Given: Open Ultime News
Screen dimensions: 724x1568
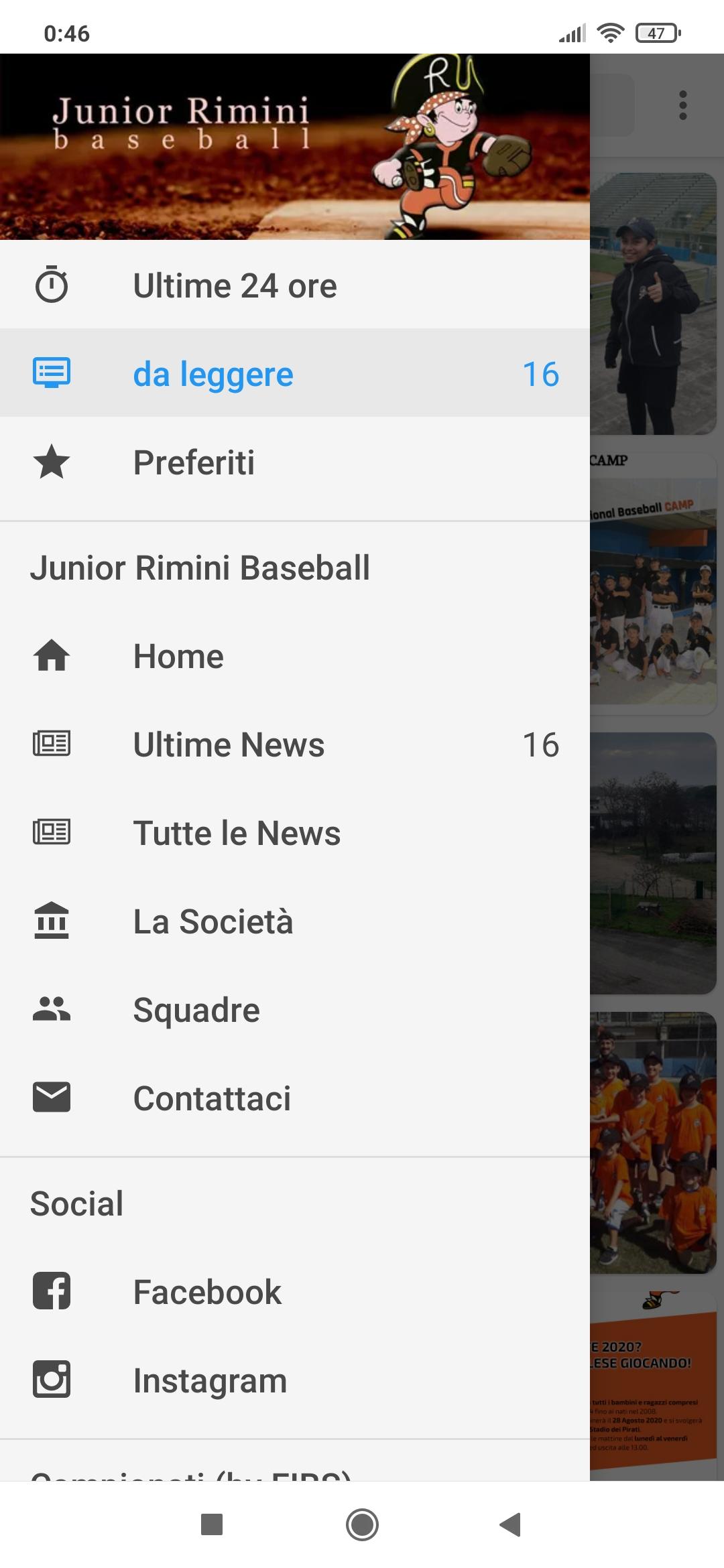Looking at the screenshot, I should click(x=295, y=744).
